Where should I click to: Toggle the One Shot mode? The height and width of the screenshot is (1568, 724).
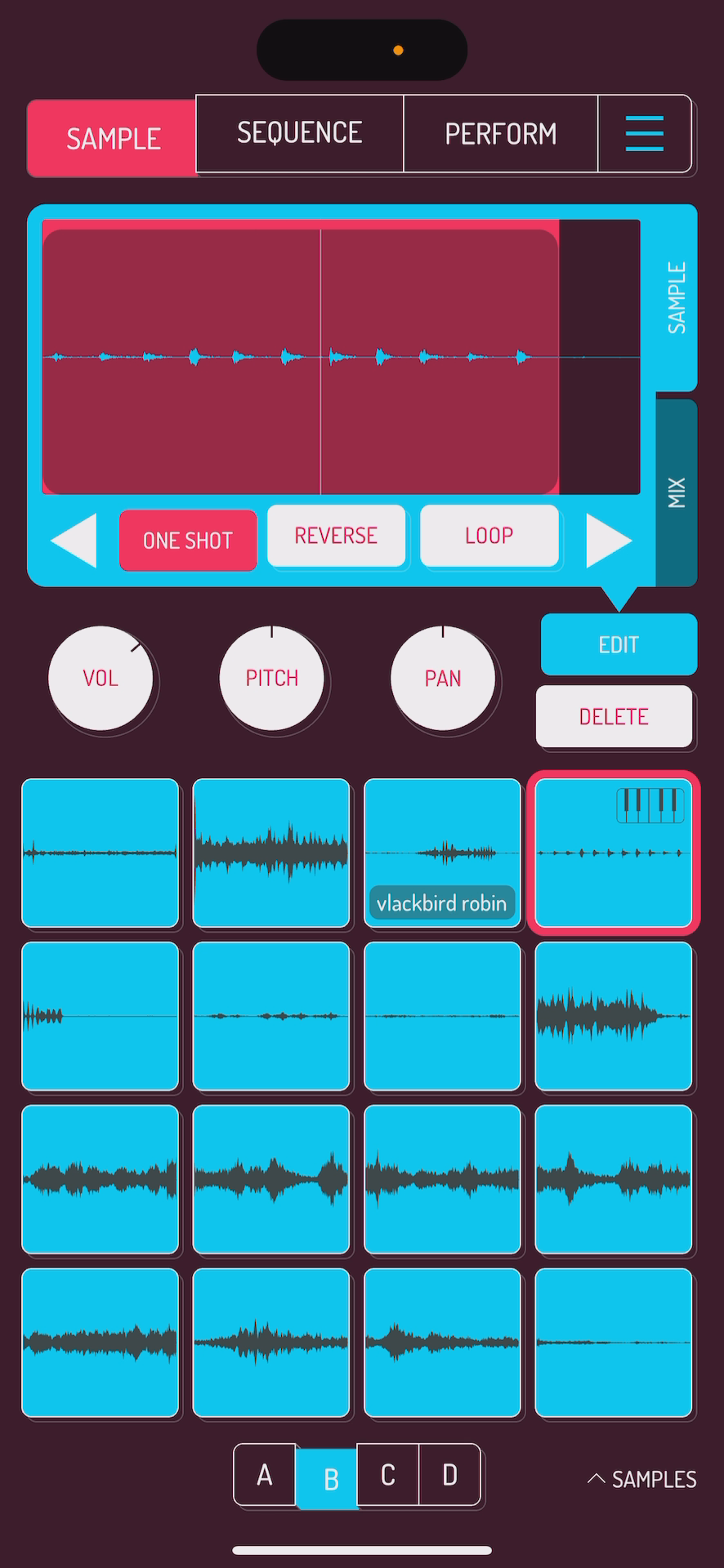[188, 540]
